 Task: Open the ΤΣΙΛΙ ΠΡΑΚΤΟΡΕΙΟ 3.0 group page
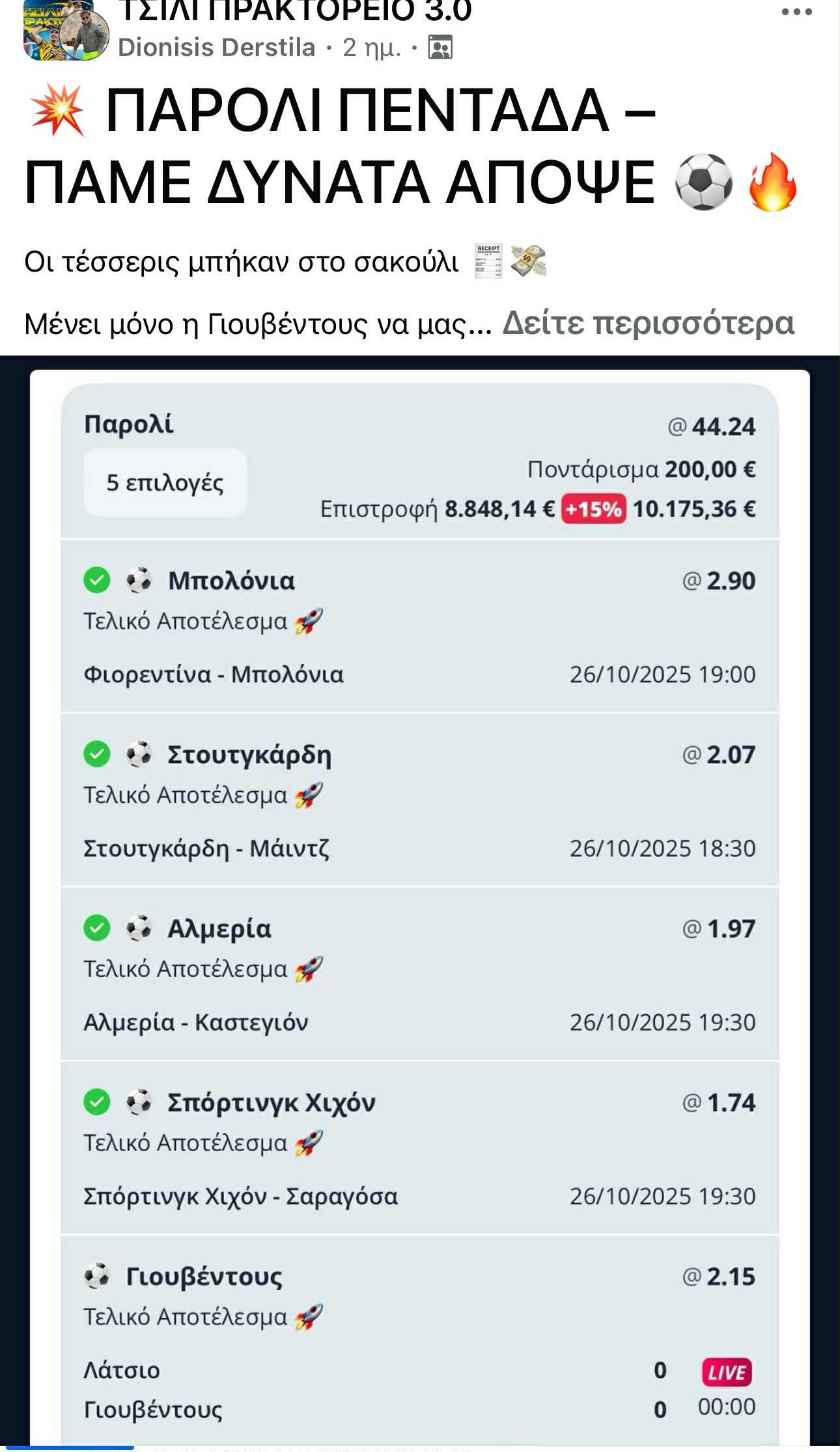[x=294, y=12]
